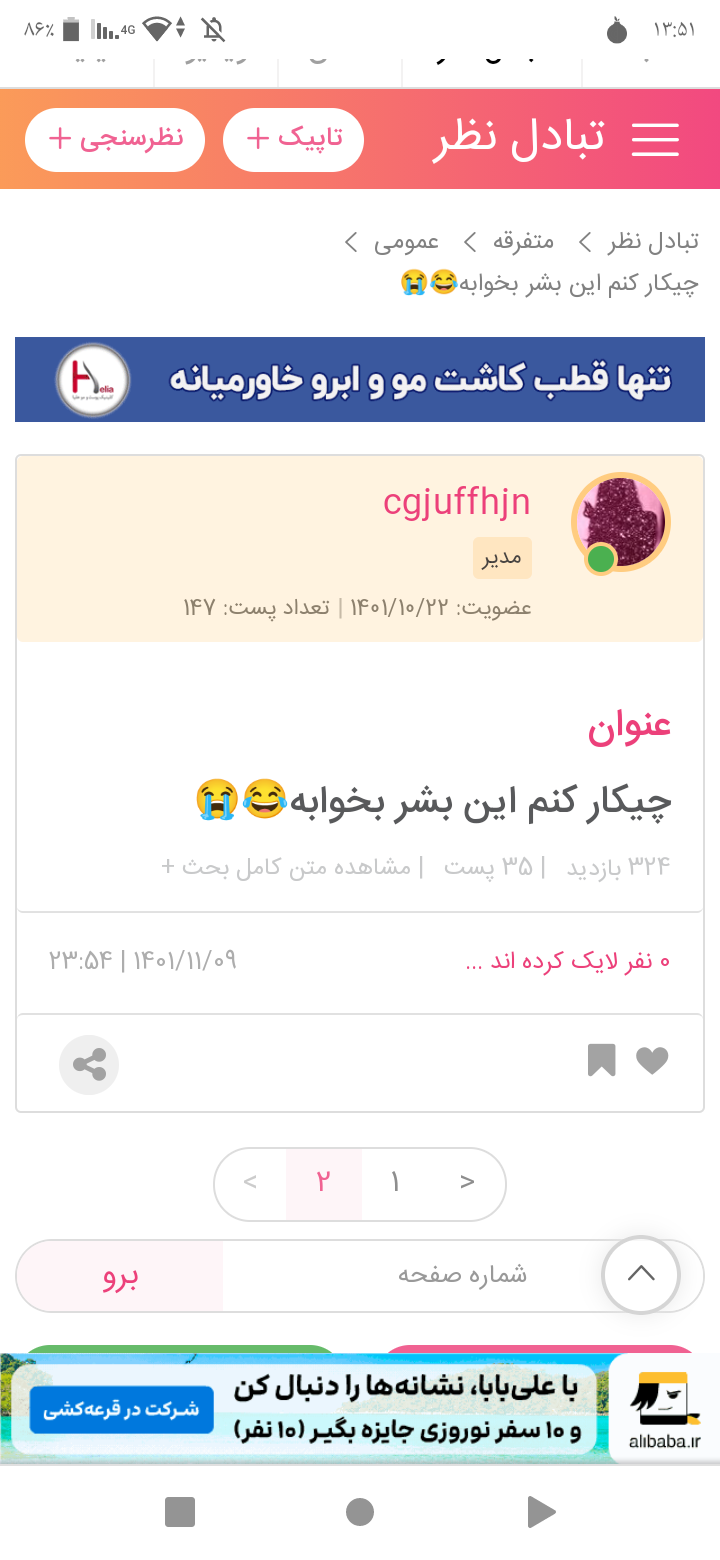Open the hamburger drawer menu
The height and width of the screenshot is (1560, 720).
click(x=655, y=140)
